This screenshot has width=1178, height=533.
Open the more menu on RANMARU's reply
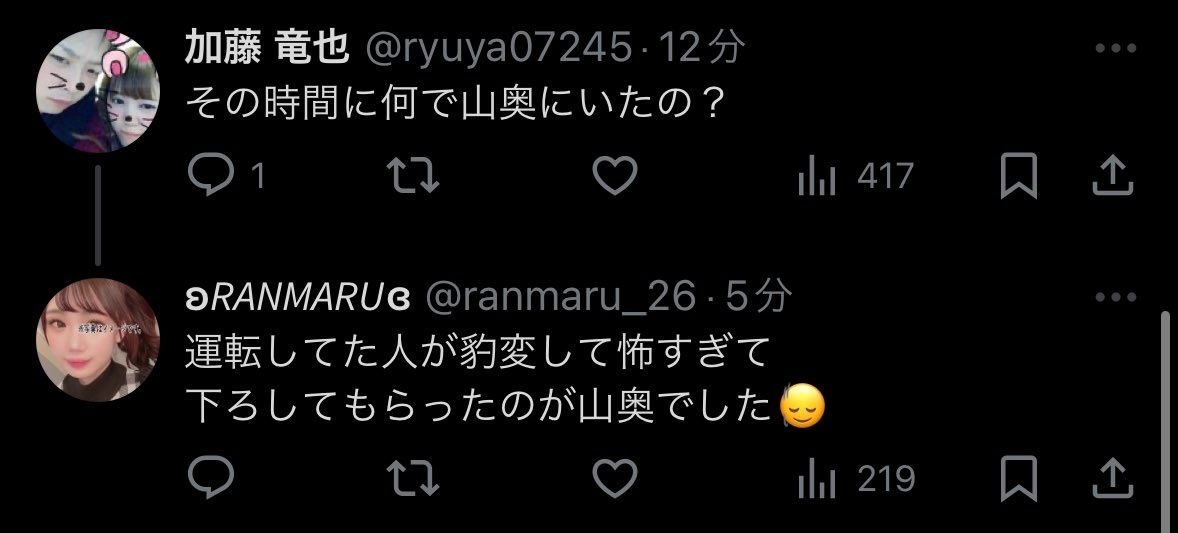click(x=1114, y=296)
